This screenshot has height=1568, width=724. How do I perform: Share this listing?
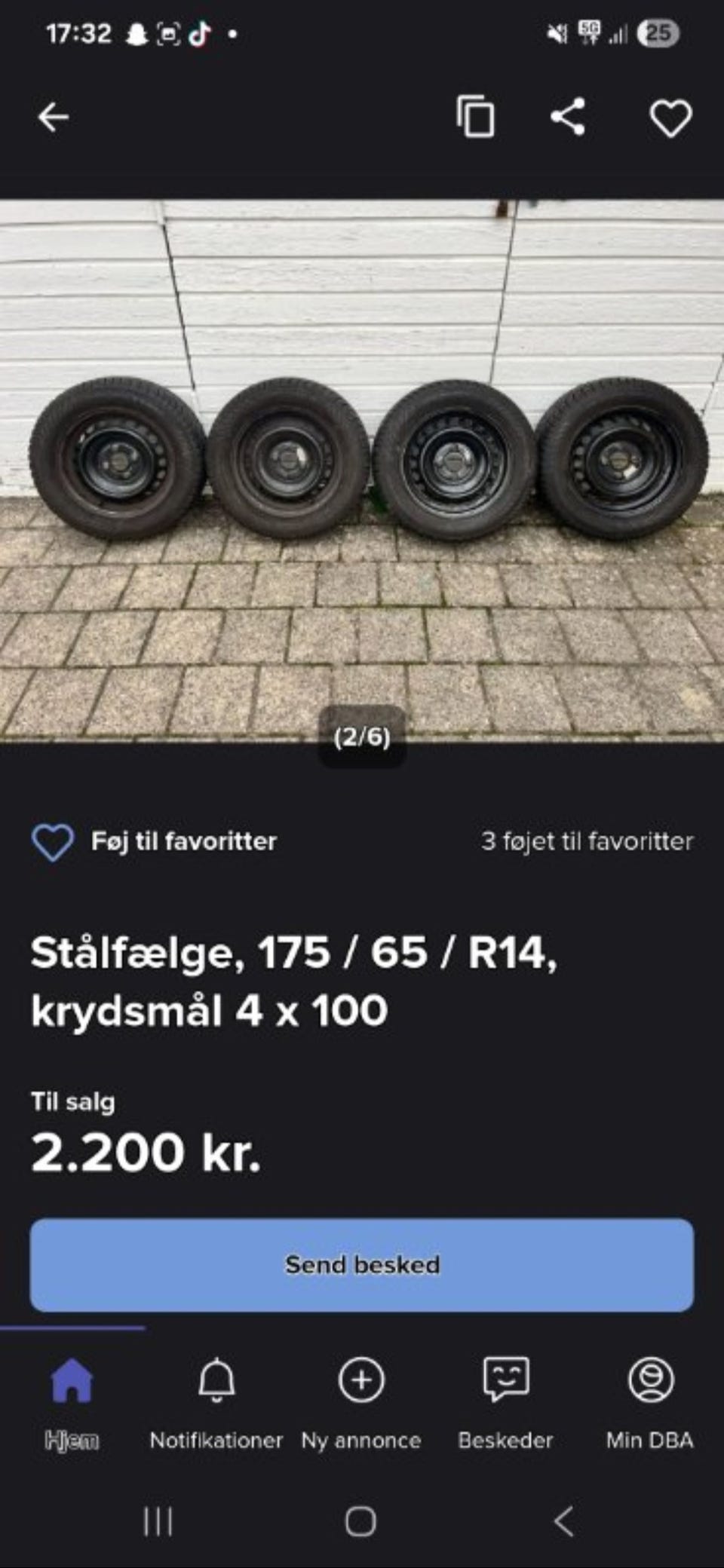tap(568, 118)
